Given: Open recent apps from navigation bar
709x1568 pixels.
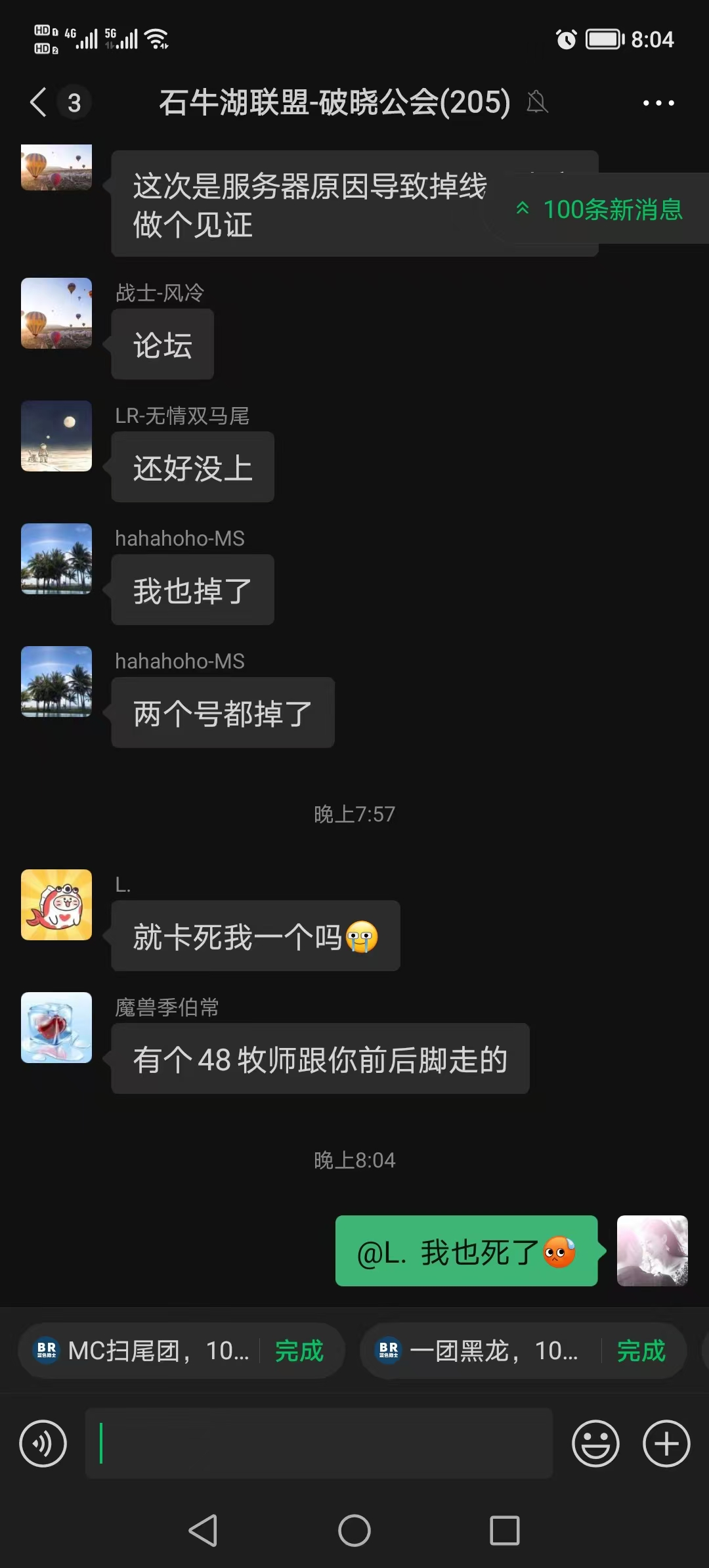Looking at the screenshot, I should click(505, 1531).
